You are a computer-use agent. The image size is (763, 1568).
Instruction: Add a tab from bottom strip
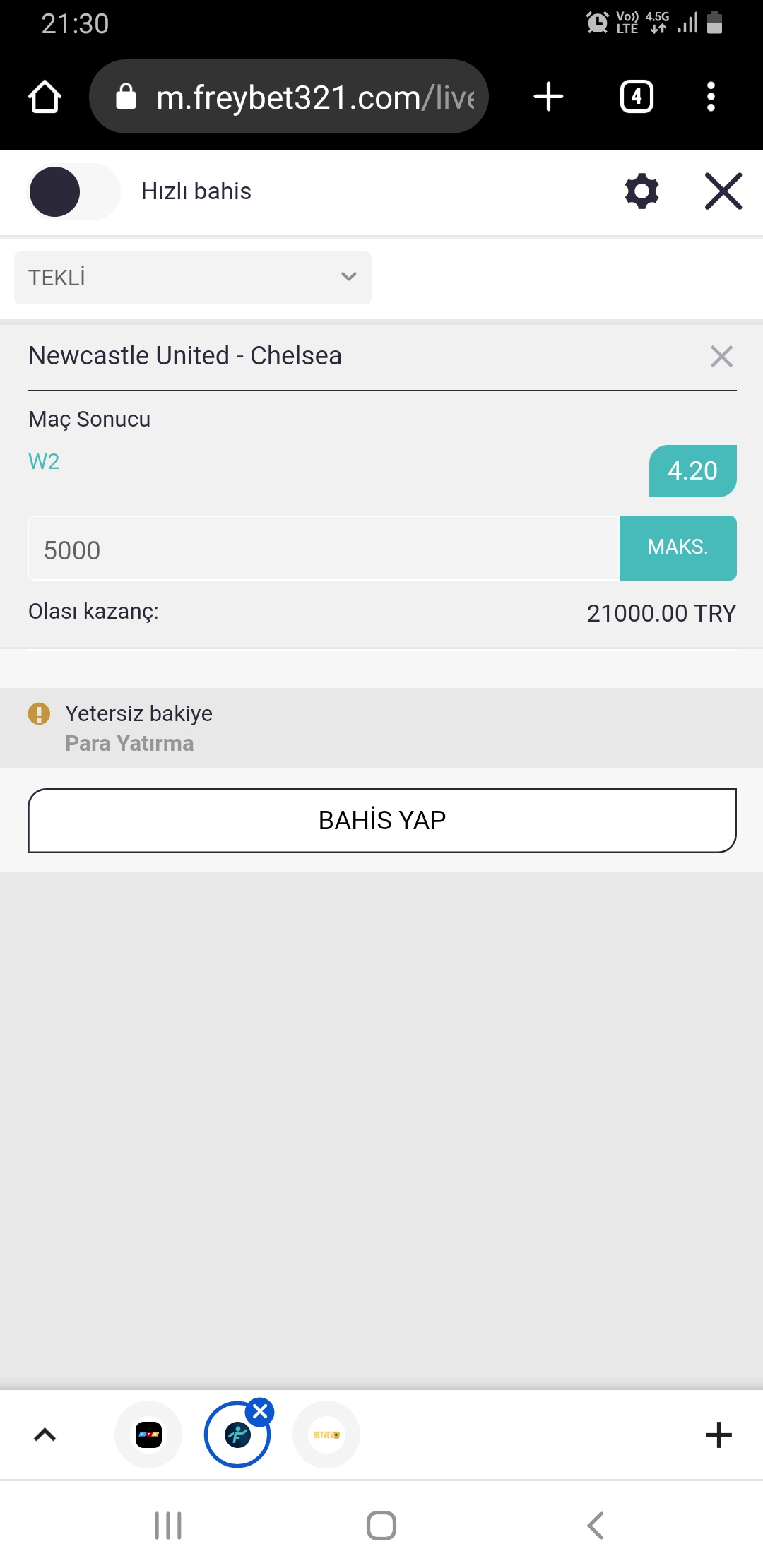pos(718,1435)
